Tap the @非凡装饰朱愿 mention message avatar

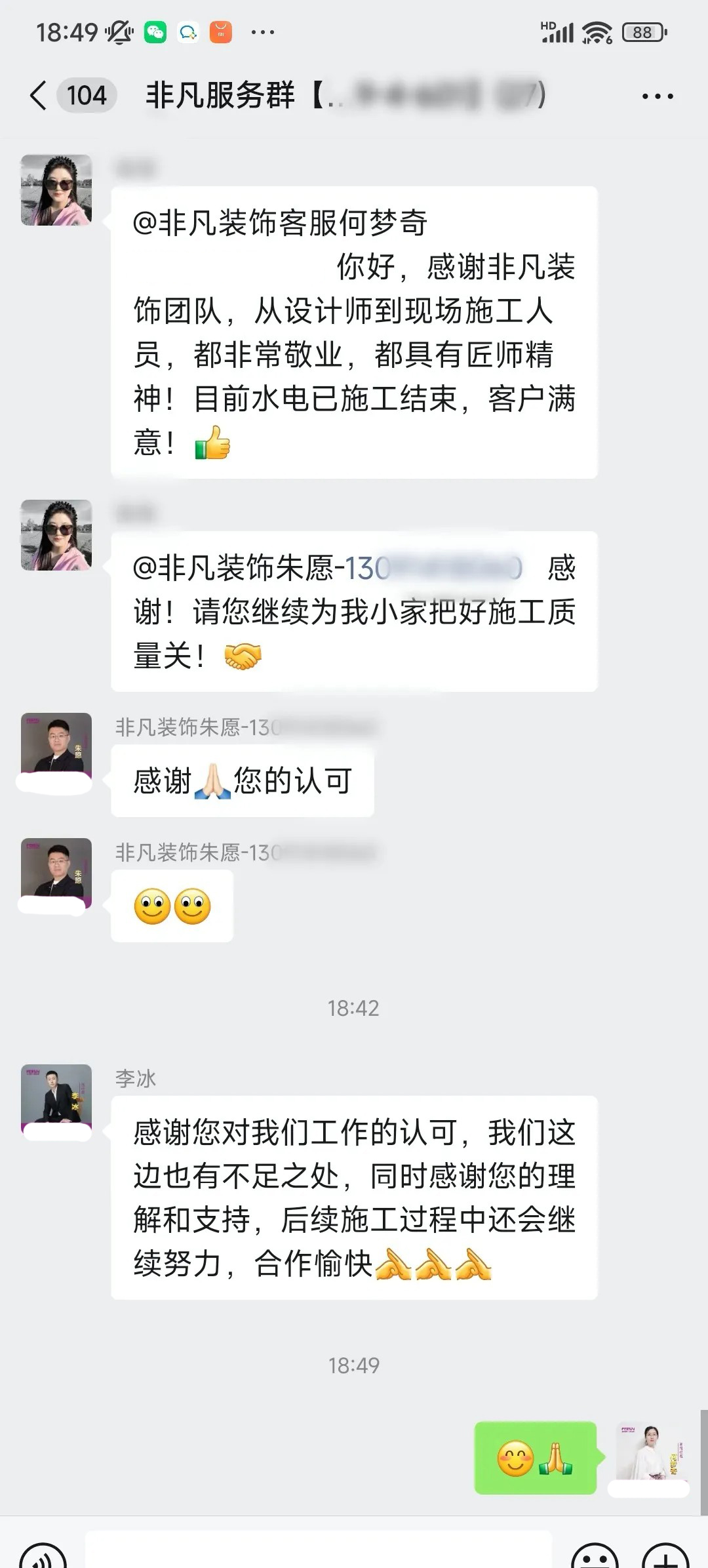tap(56, 535)
